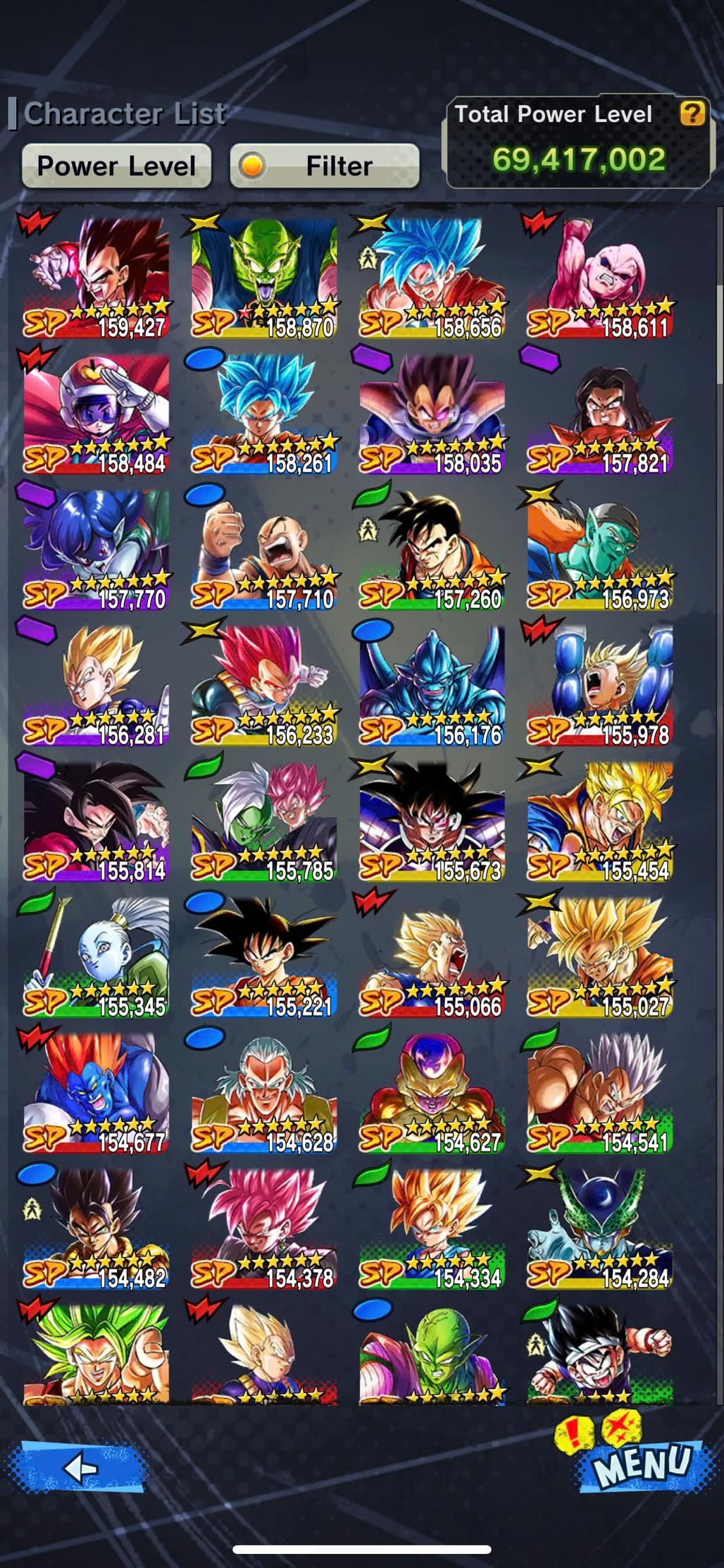
Task: Tap the Total Power Level help icon
Action: [x=692, y=113]
